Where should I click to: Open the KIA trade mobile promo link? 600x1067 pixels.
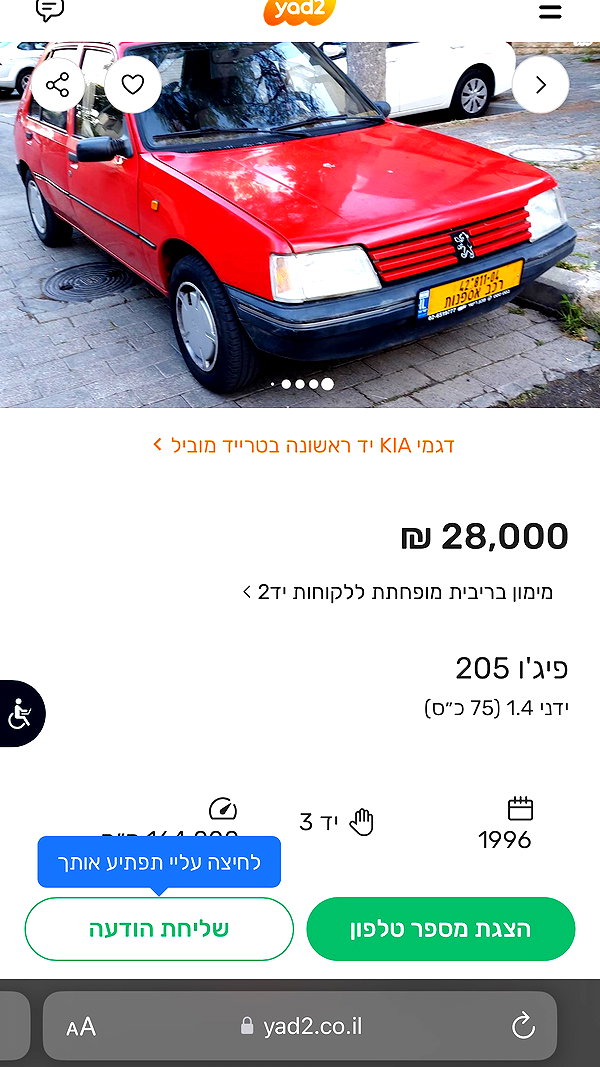[x=303, y=446]
